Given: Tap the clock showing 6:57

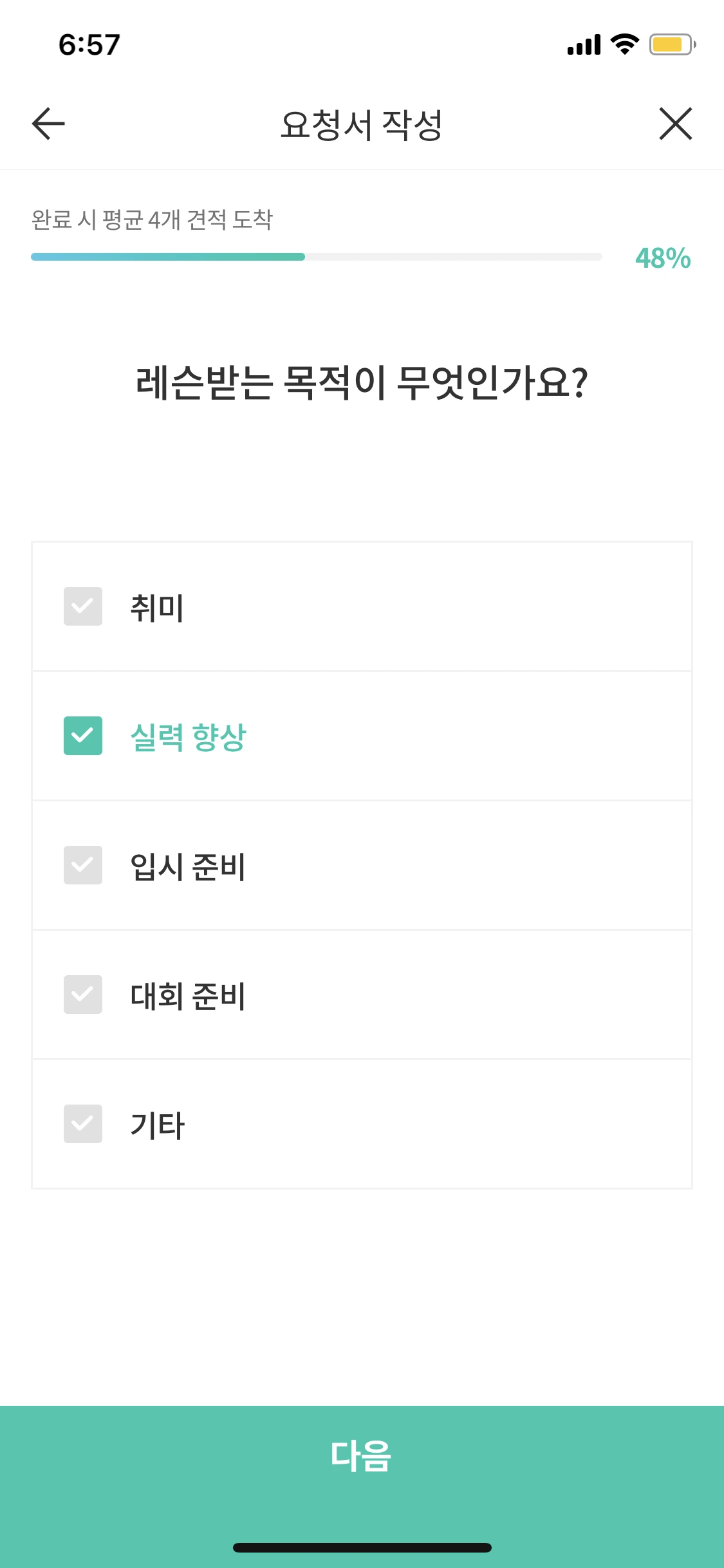Looking at the screenshot, I should pos(87,44).
